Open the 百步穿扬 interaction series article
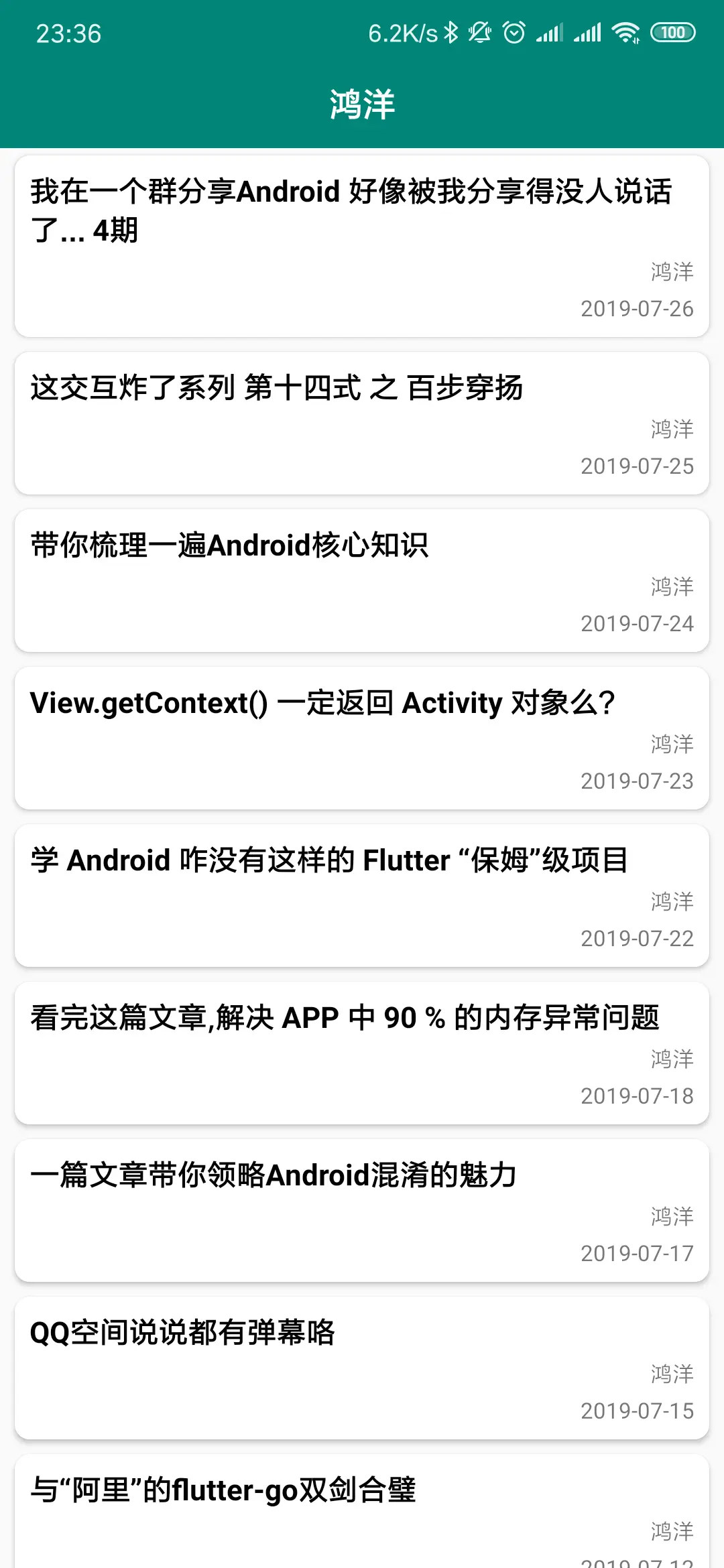This screenshot has width=724, height=1568. [362, 423]
